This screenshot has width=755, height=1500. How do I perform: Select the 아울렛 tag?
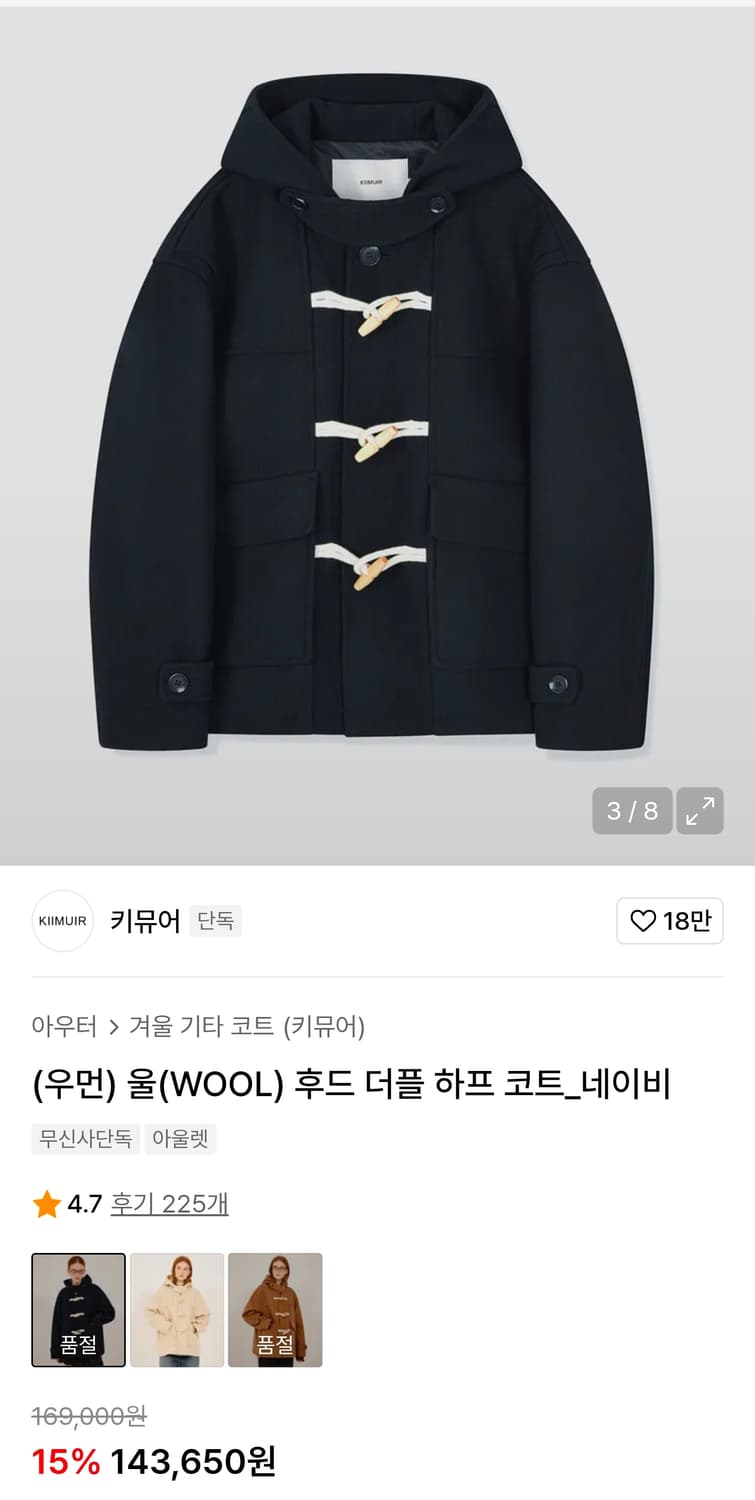(180, 1140)
